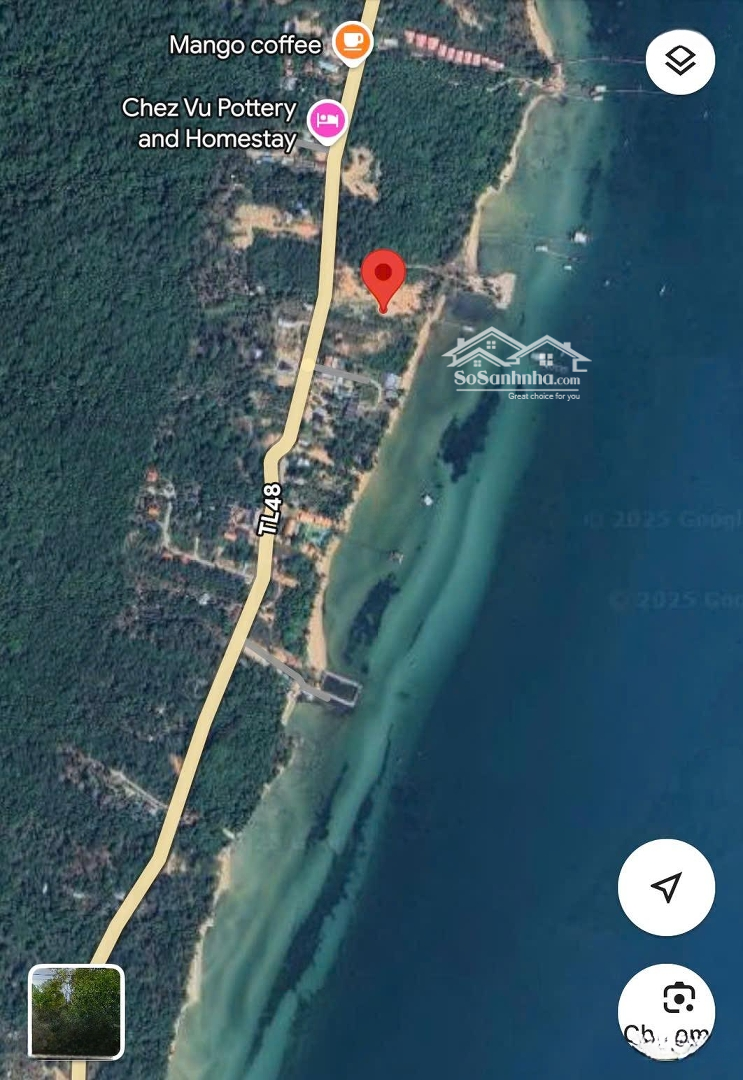Select the Mango coffee place marker
Screen dimensions: 743x1080
coord(351,42)
